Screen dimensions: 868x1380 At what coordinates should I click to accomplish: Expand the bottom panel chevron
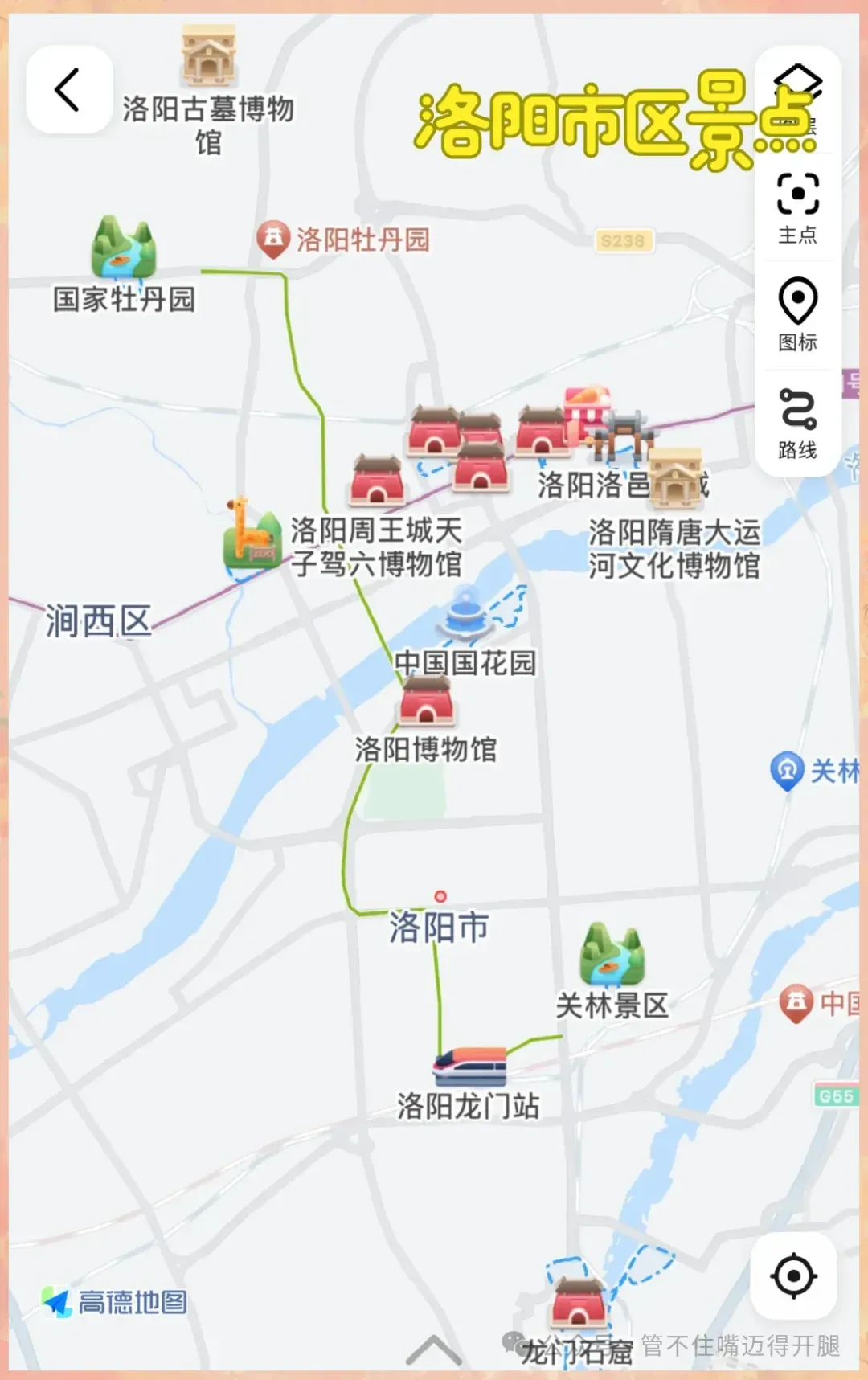[434, 1350]
